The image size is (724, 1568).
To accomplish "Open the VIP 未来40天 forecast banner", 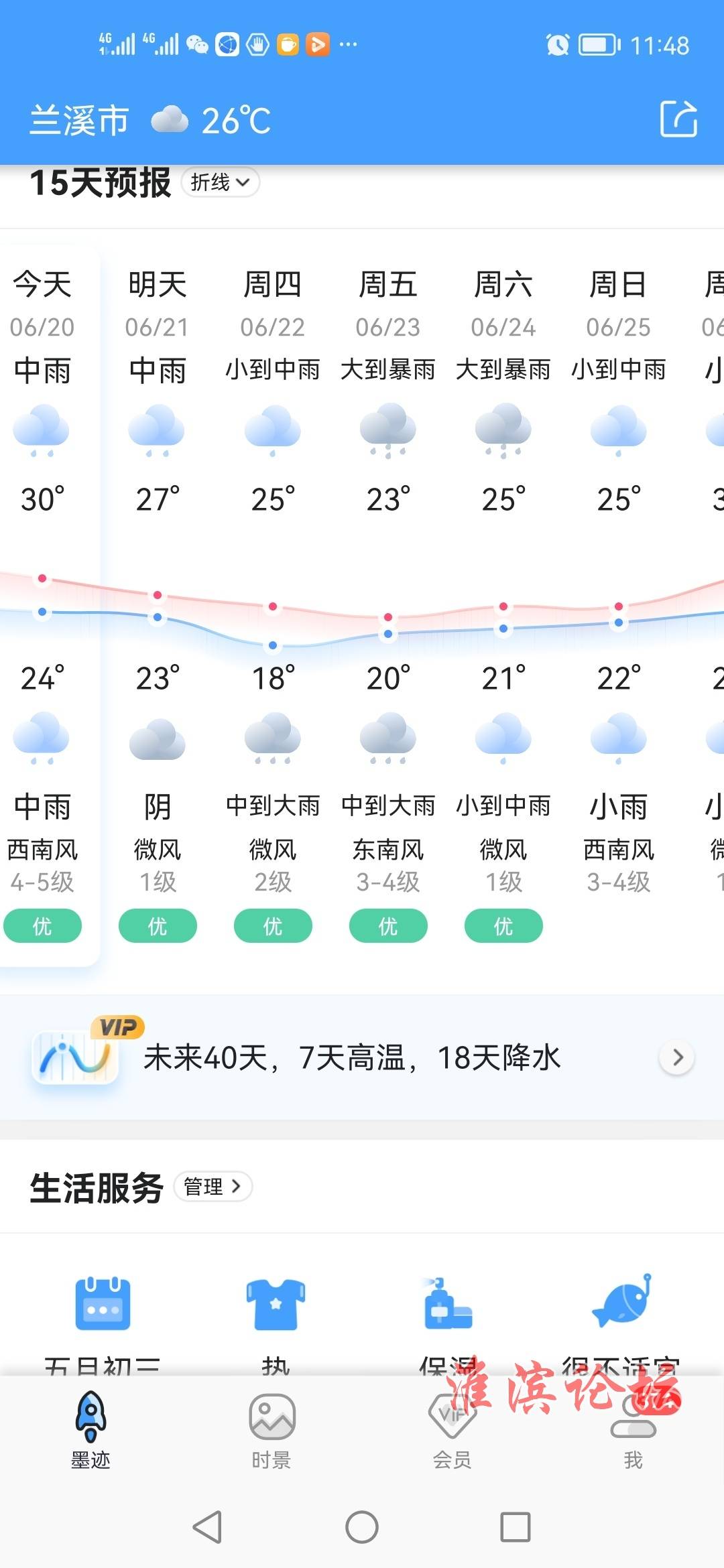I will (362, 1057).
